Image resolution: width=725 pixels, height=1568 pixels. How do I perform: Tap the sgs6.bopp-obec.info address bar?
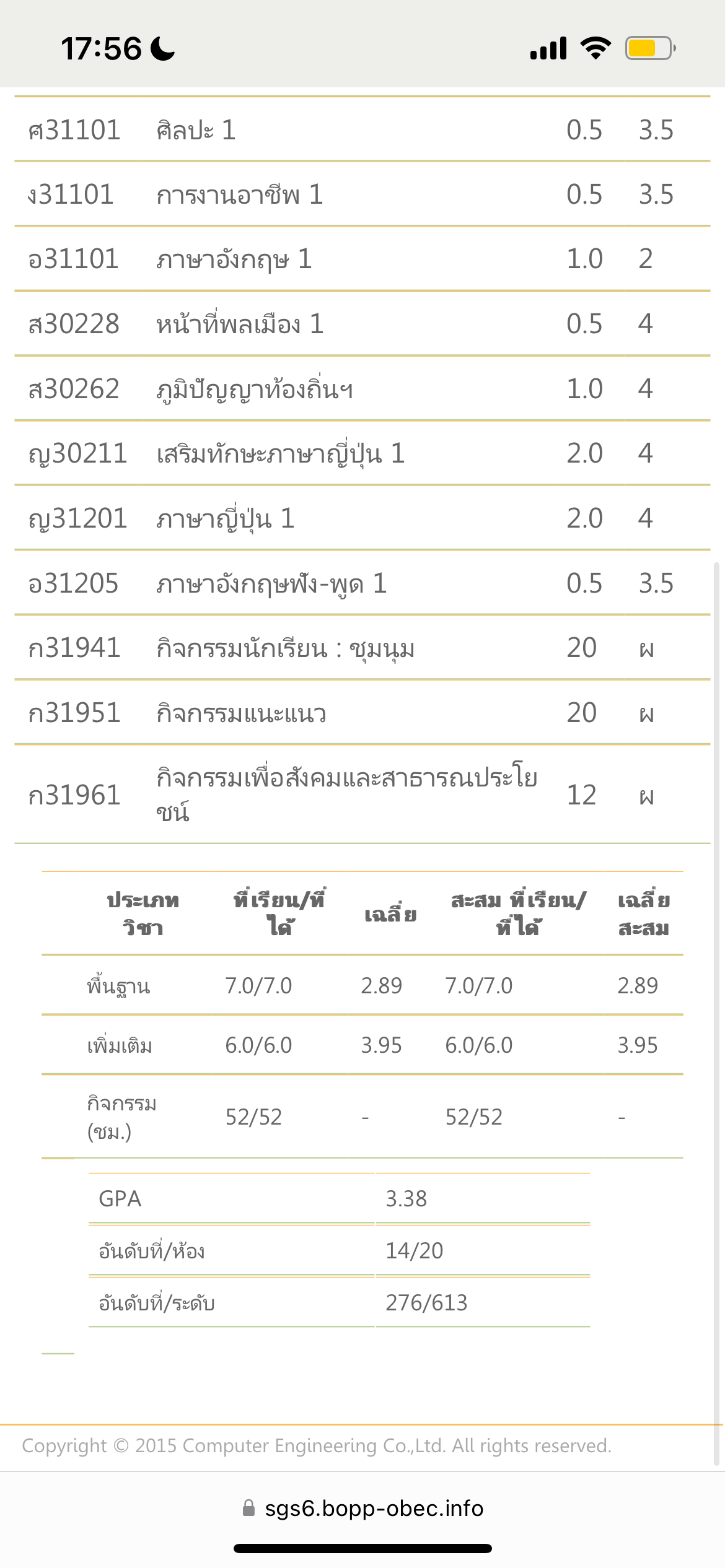(362, 1508)
